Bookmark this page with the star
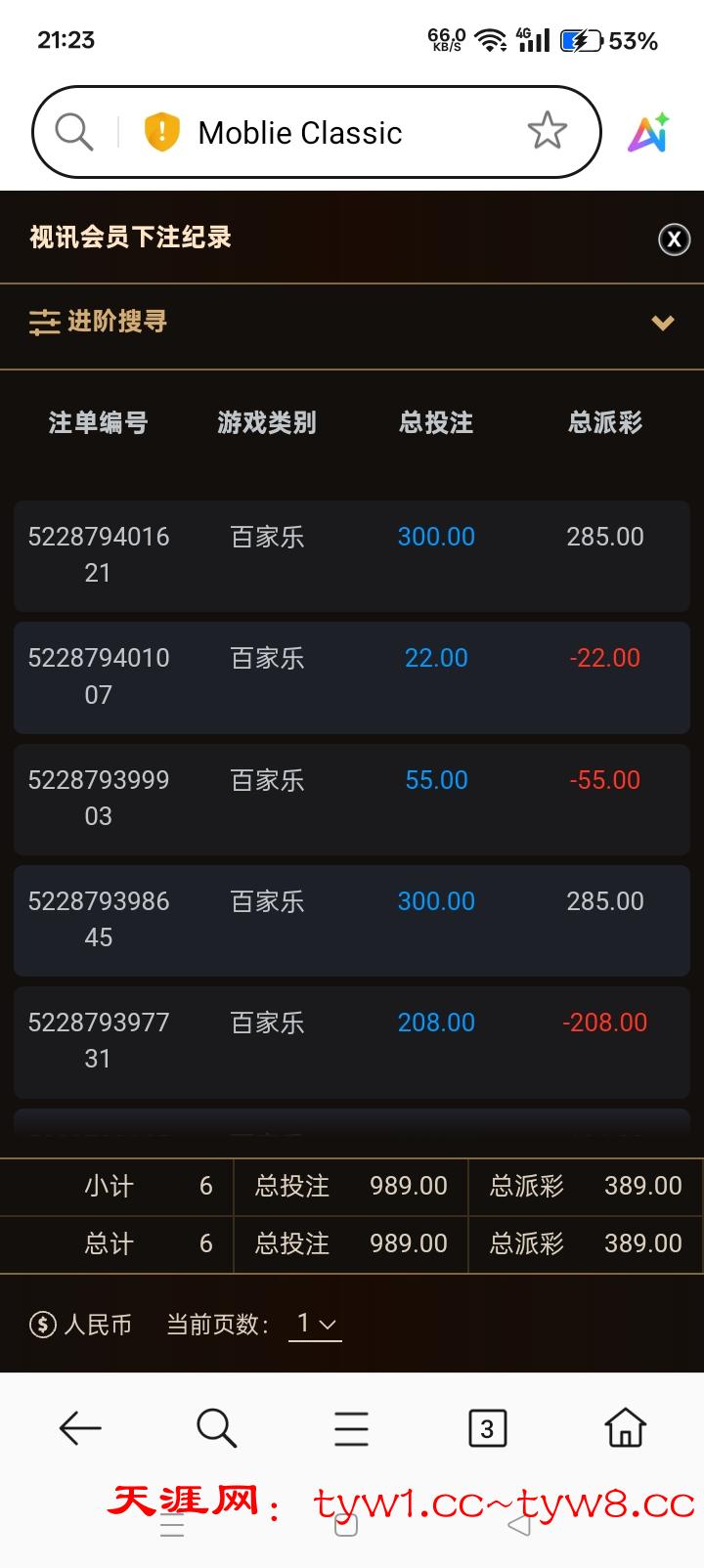 [547, 131]
